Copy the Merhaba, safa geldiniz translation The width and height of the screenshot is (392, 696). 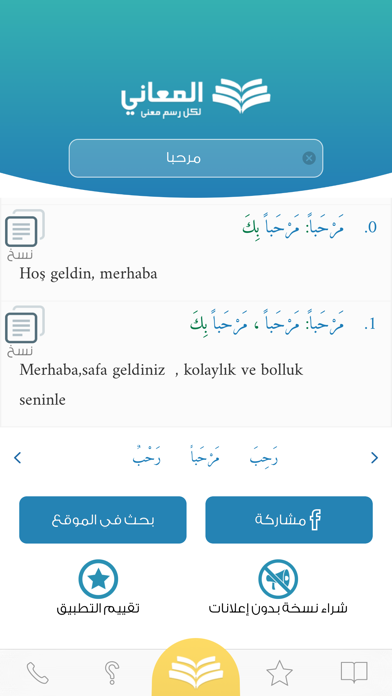pyautogui.click(x=25, y=331)
